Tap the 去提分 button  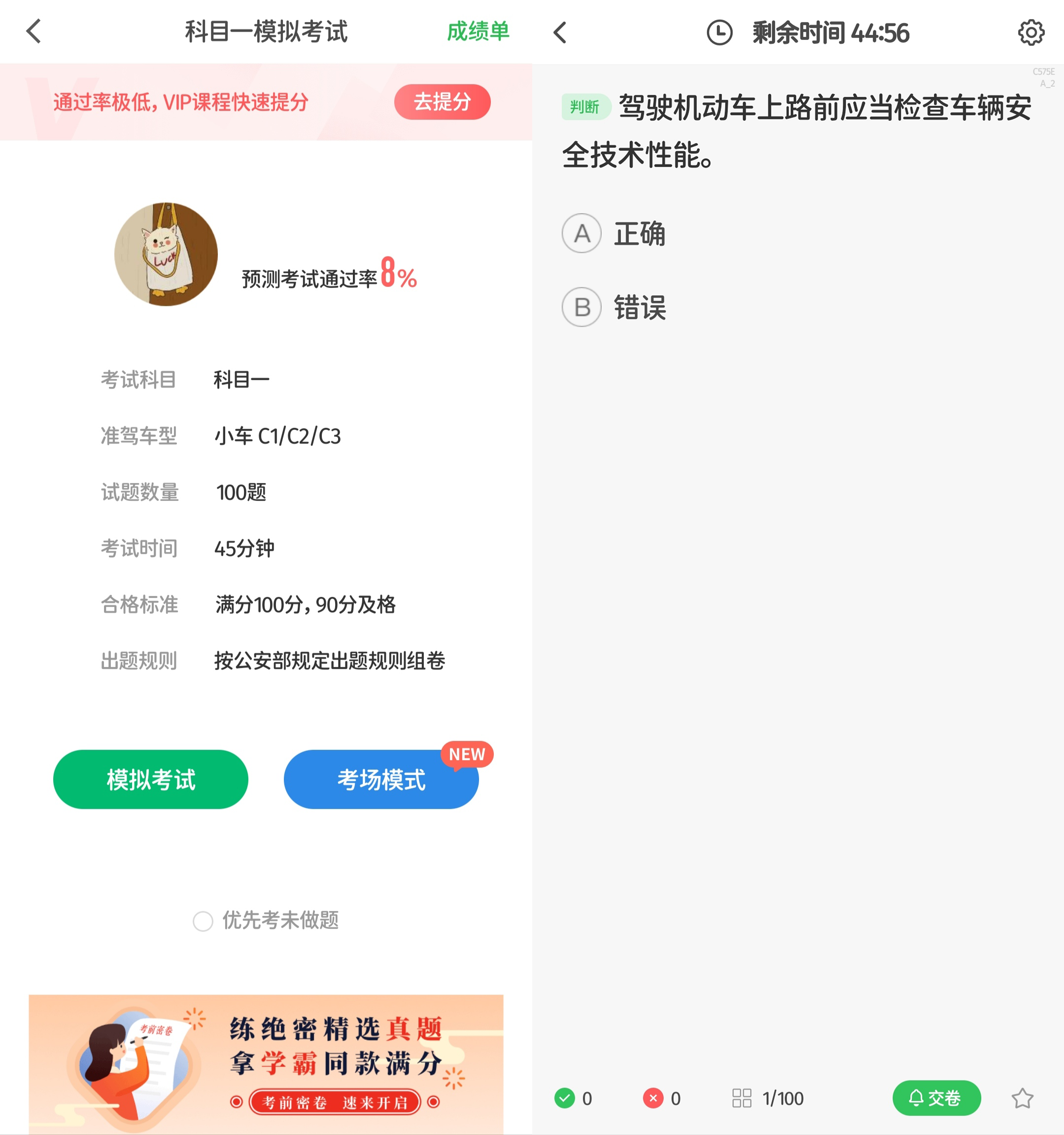tap(442, 102)
